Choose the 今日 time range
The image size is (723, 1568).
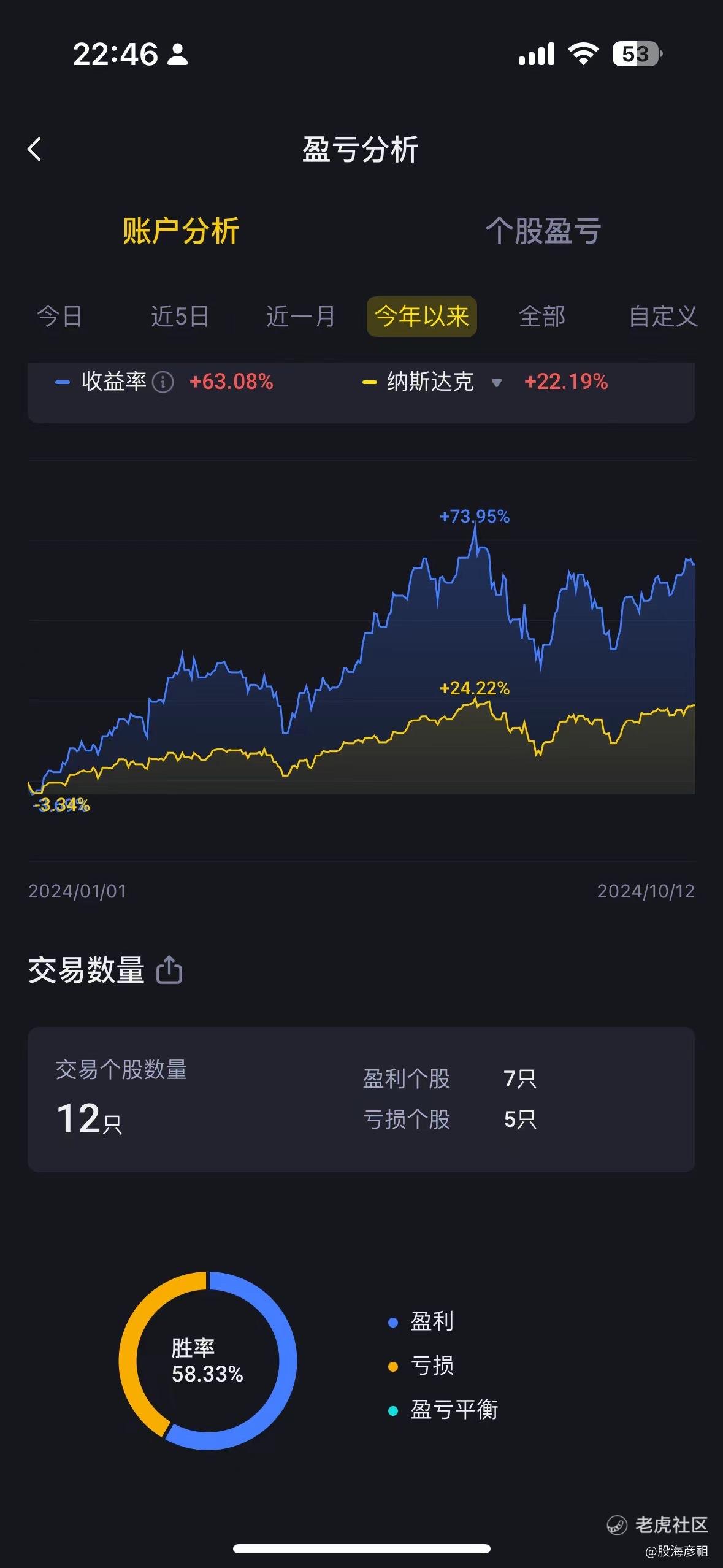tap(59, 317)
